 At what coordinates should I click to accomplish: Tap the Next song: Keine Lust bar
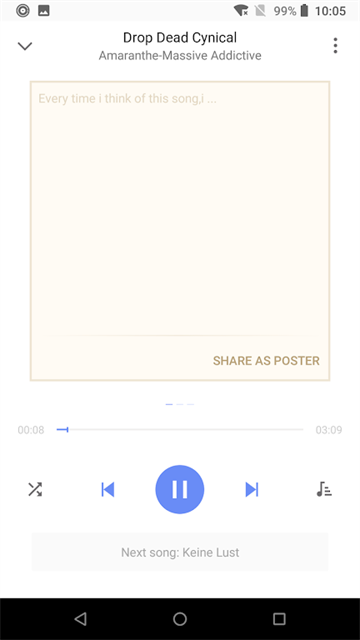coord(180,552)
